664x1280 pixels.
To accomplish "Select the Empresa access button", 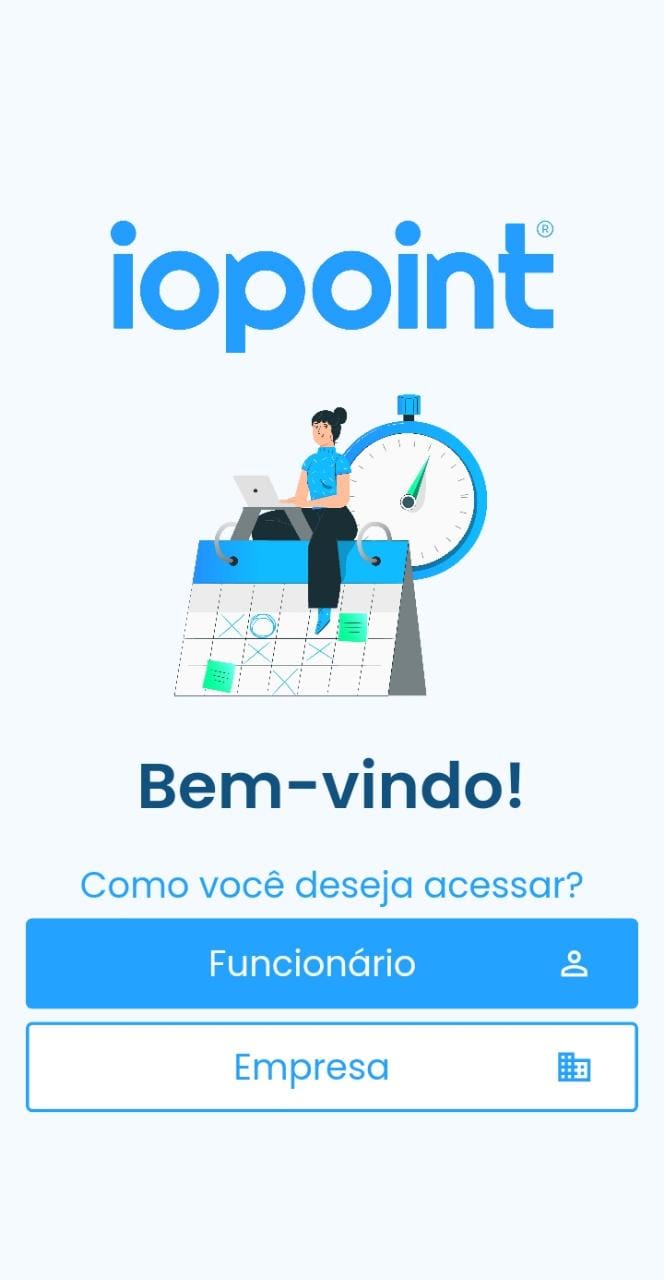I will (331, 1067).
